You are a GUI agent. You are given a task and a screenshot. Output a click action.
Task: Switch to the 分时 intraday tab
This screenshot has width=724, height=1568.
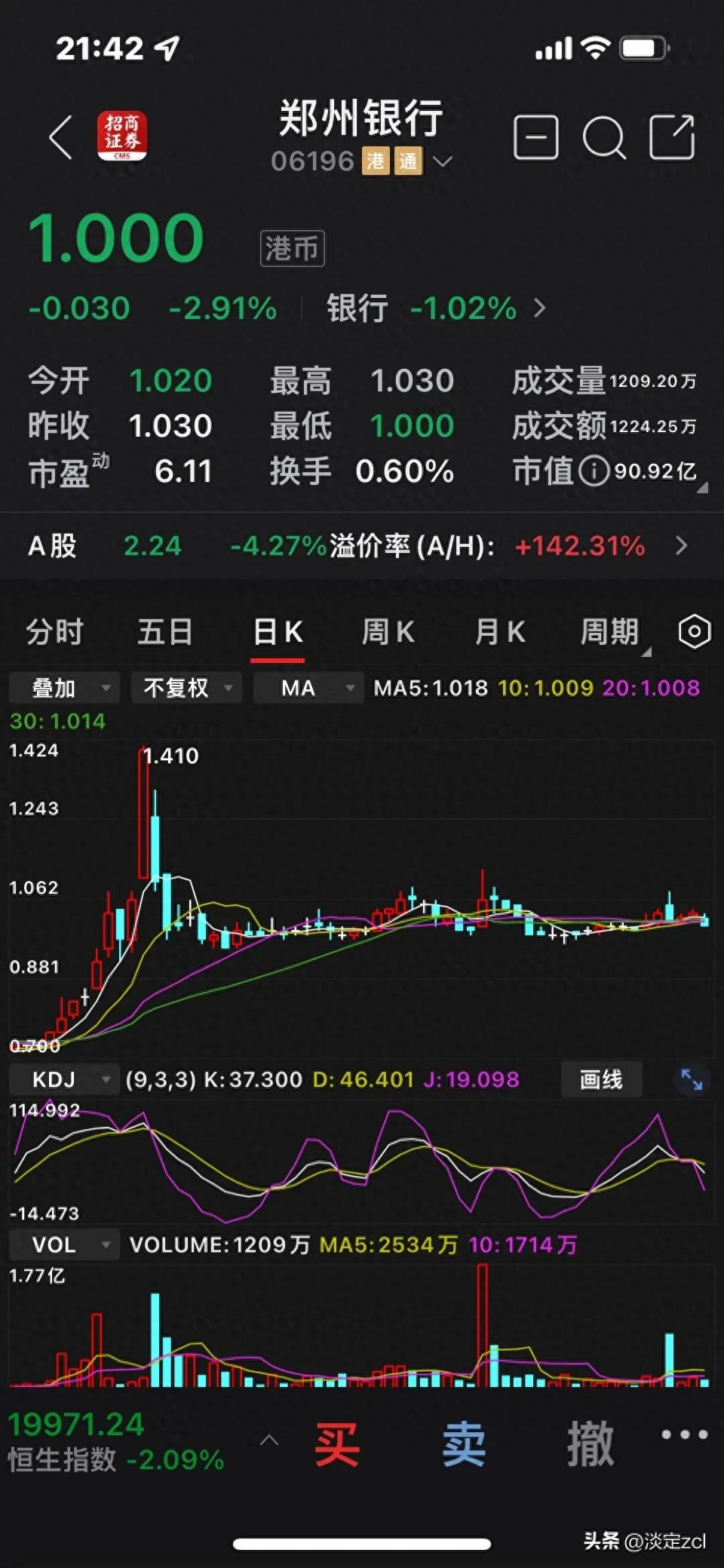pos(53,632)
